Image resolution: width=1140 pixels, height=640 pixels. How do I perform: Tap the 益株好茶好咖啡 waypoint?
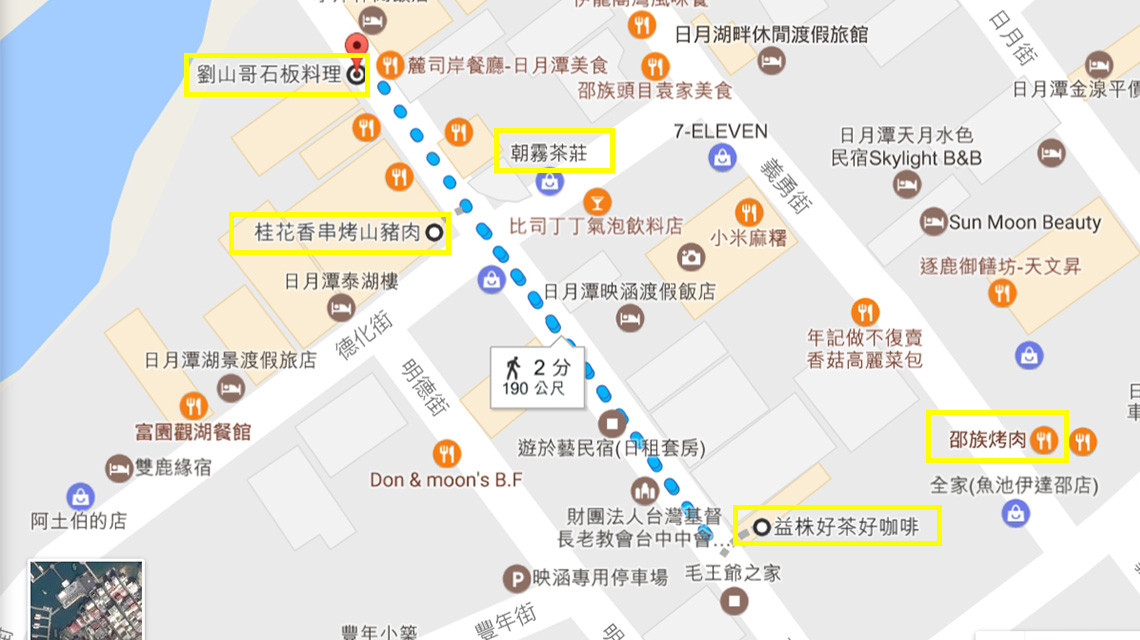point(761,526)
